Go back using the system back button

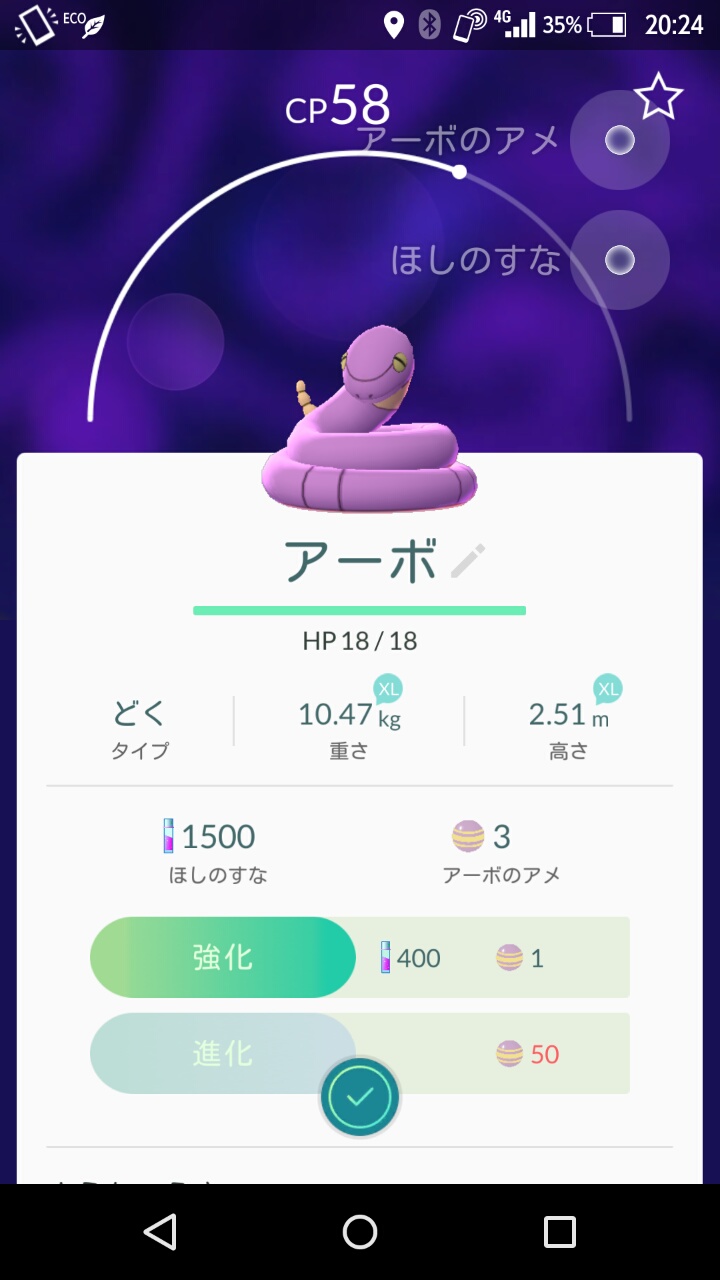click(160, 1232)
